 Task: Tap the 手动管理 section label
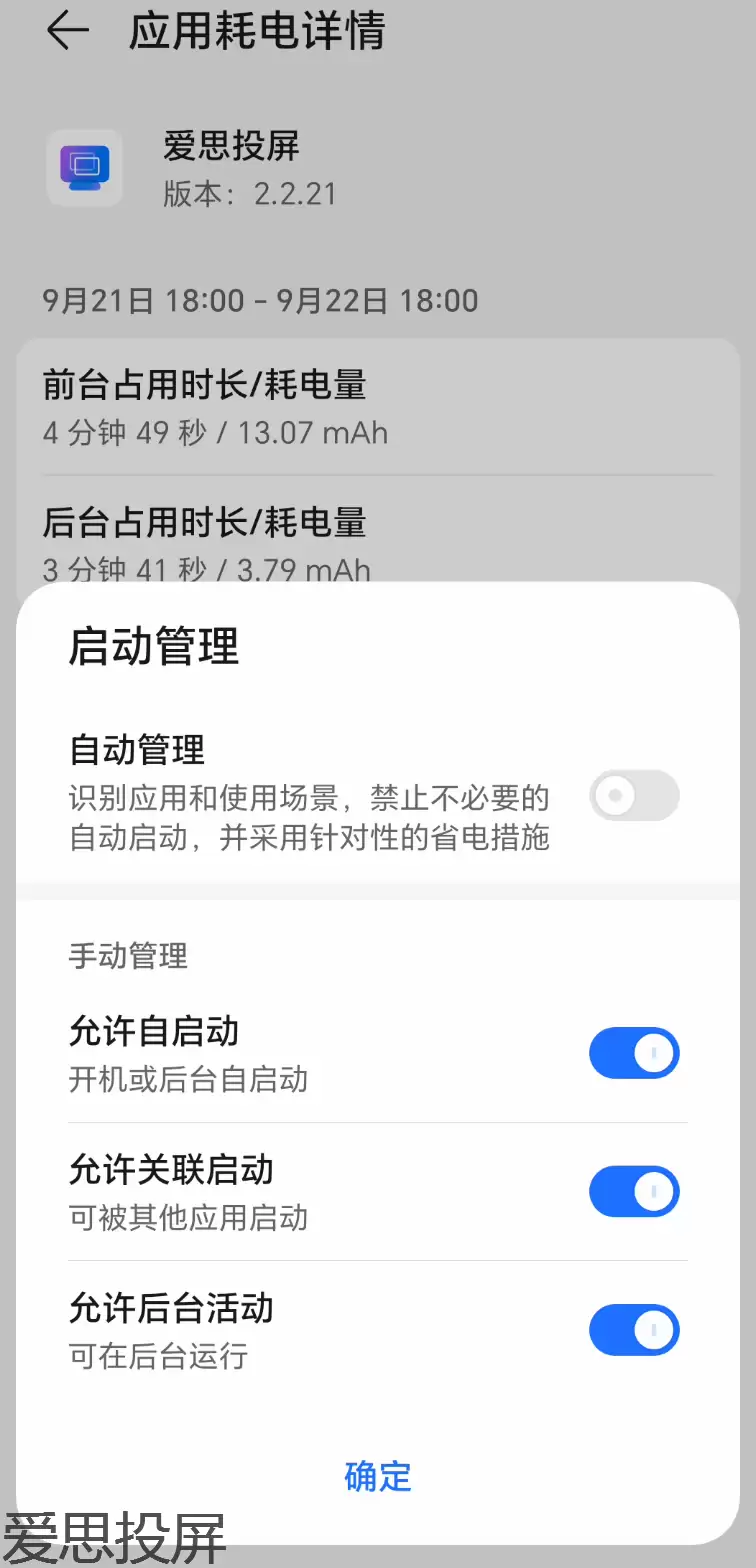[x=128, y=956]
